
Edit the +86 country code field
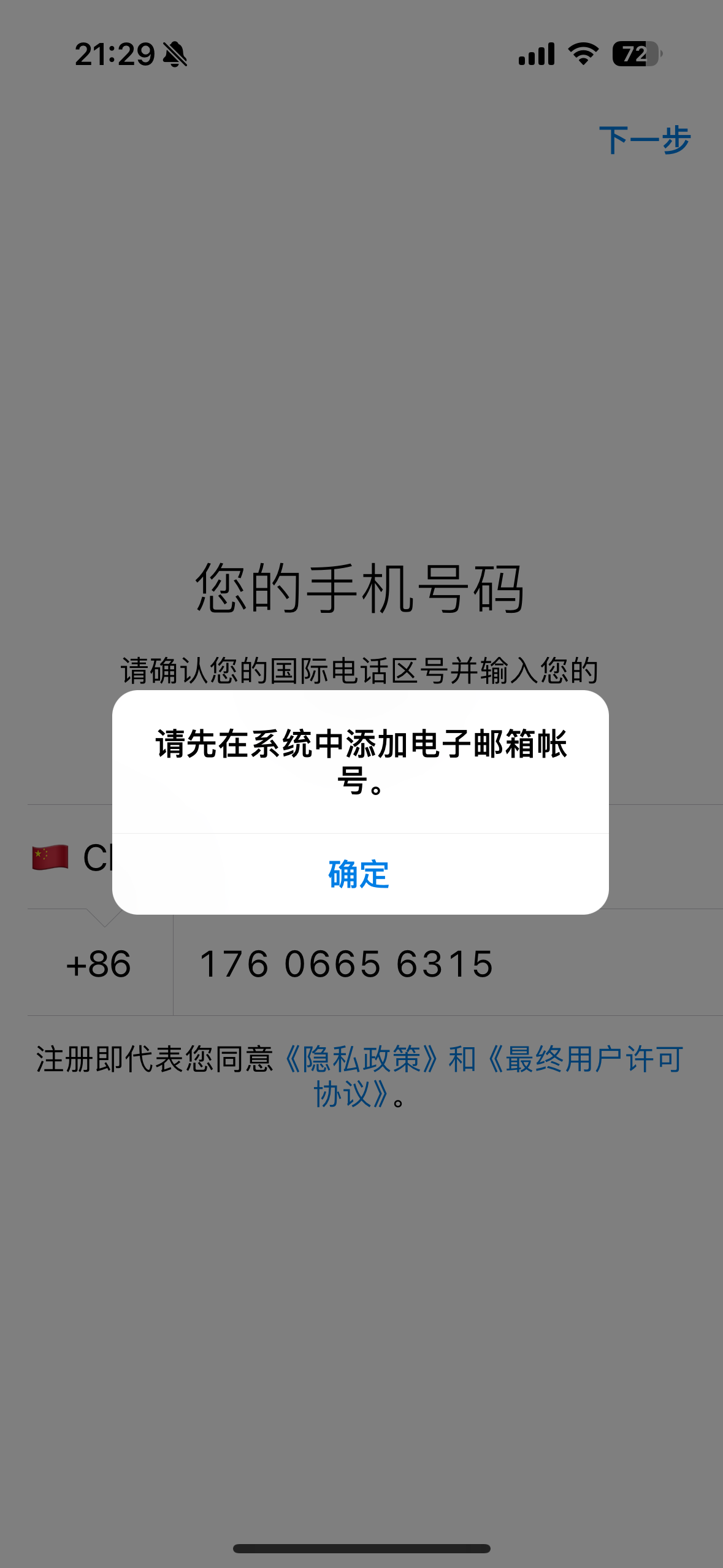click(99, 963)
